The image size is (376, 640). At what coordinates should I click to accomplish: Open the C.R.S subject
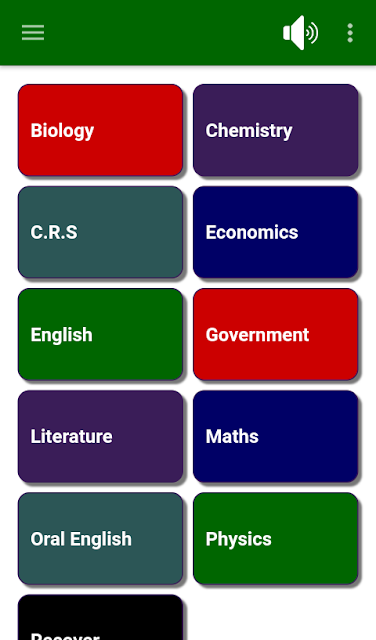coord(100,232)
